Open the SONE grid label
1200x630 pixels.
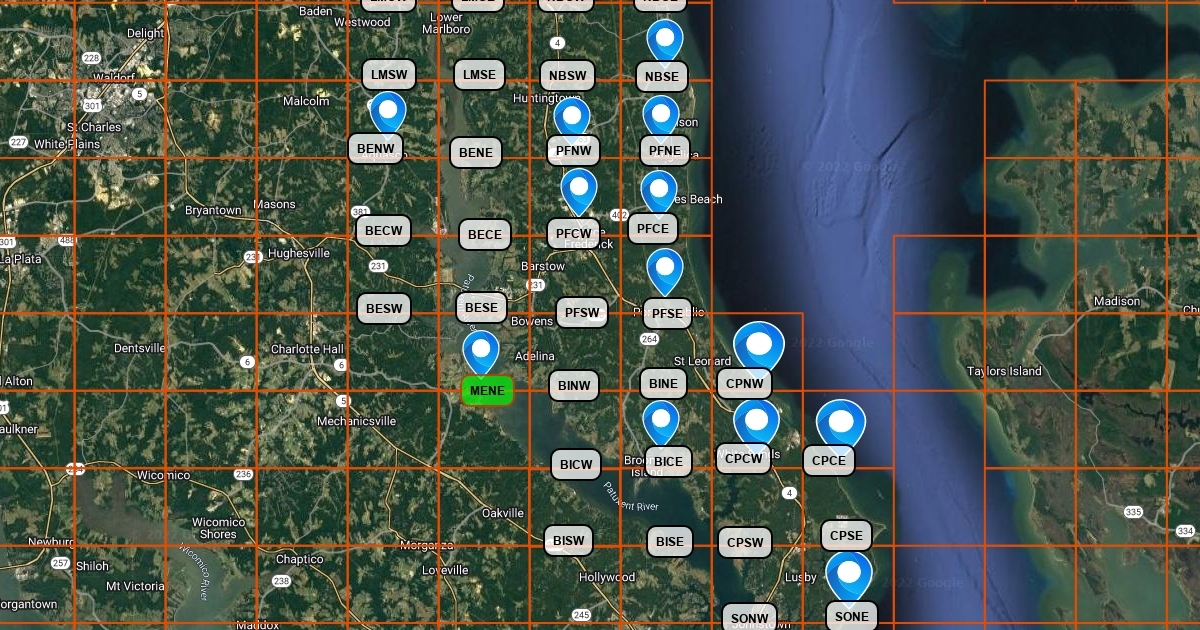click(x=852, y=616)
